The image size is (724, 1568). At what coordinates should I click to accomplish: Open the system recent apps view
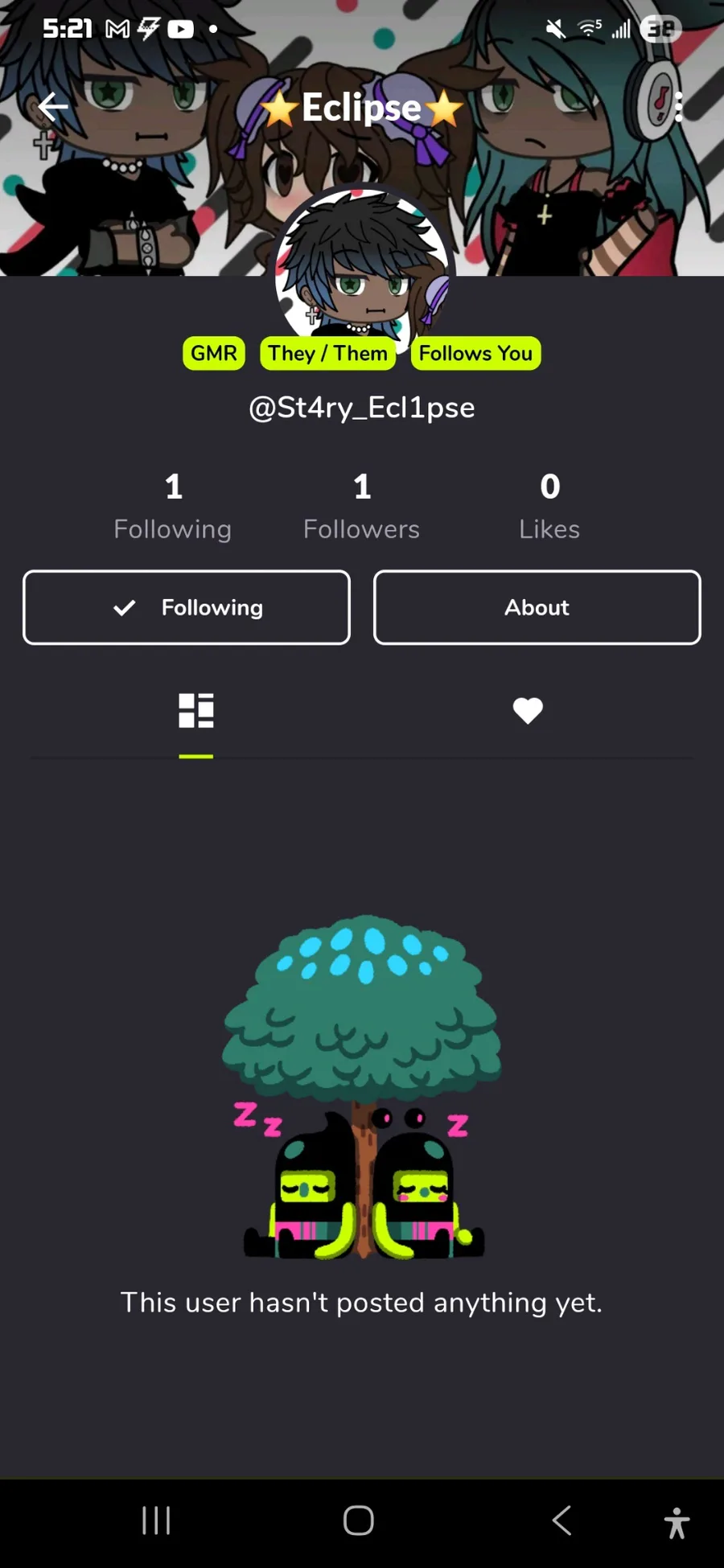pos(156,1521)
